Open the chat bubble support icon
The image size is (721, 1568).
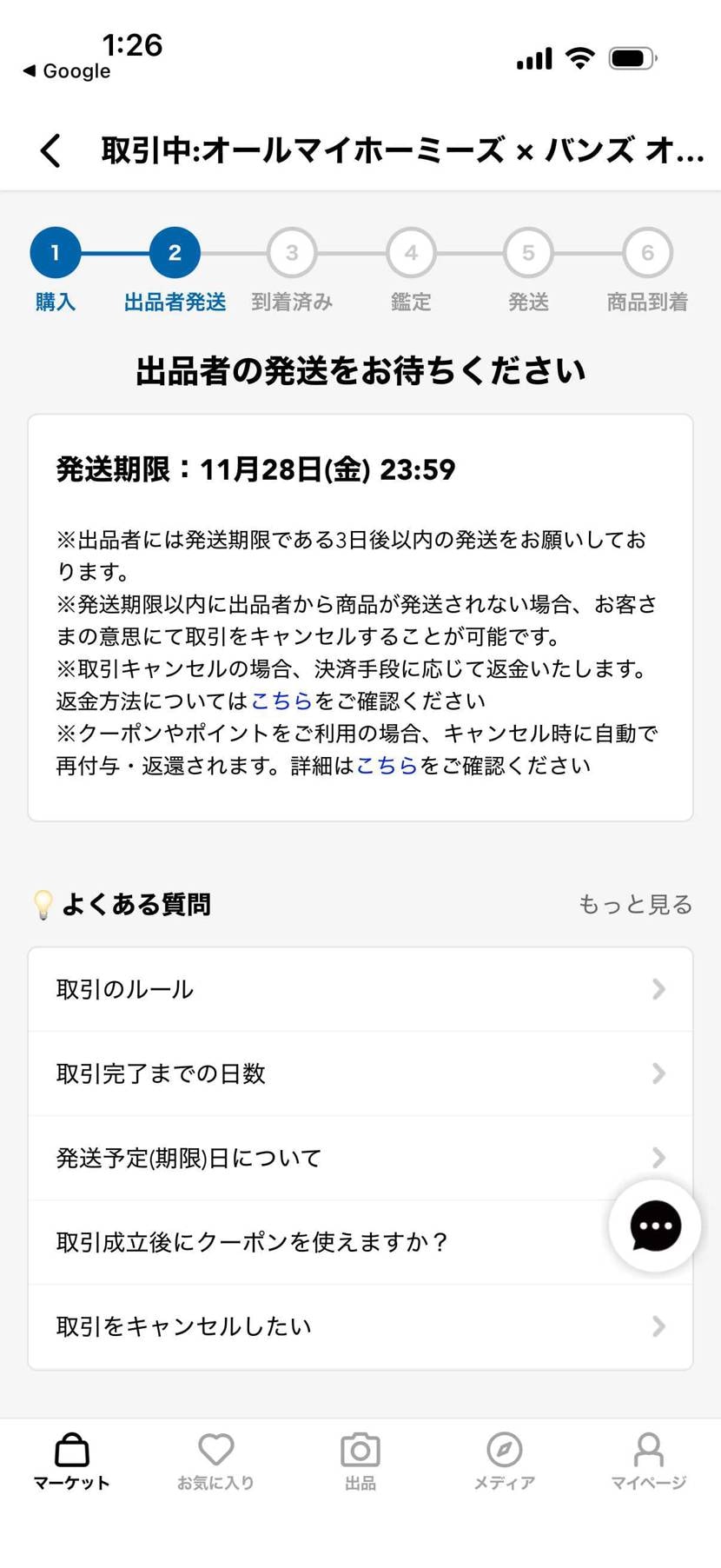click(x=653, y=1225)
